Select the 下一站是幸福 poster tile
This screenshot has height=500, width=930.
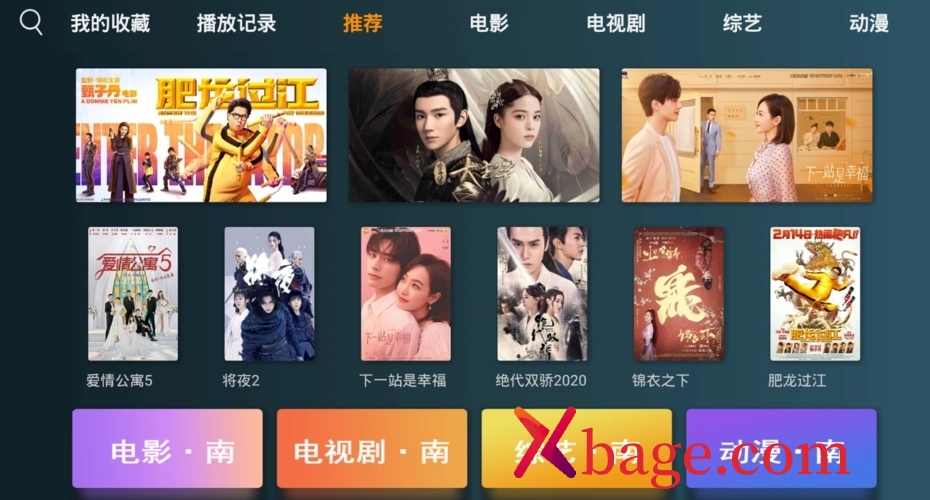(x=405, y=293)
